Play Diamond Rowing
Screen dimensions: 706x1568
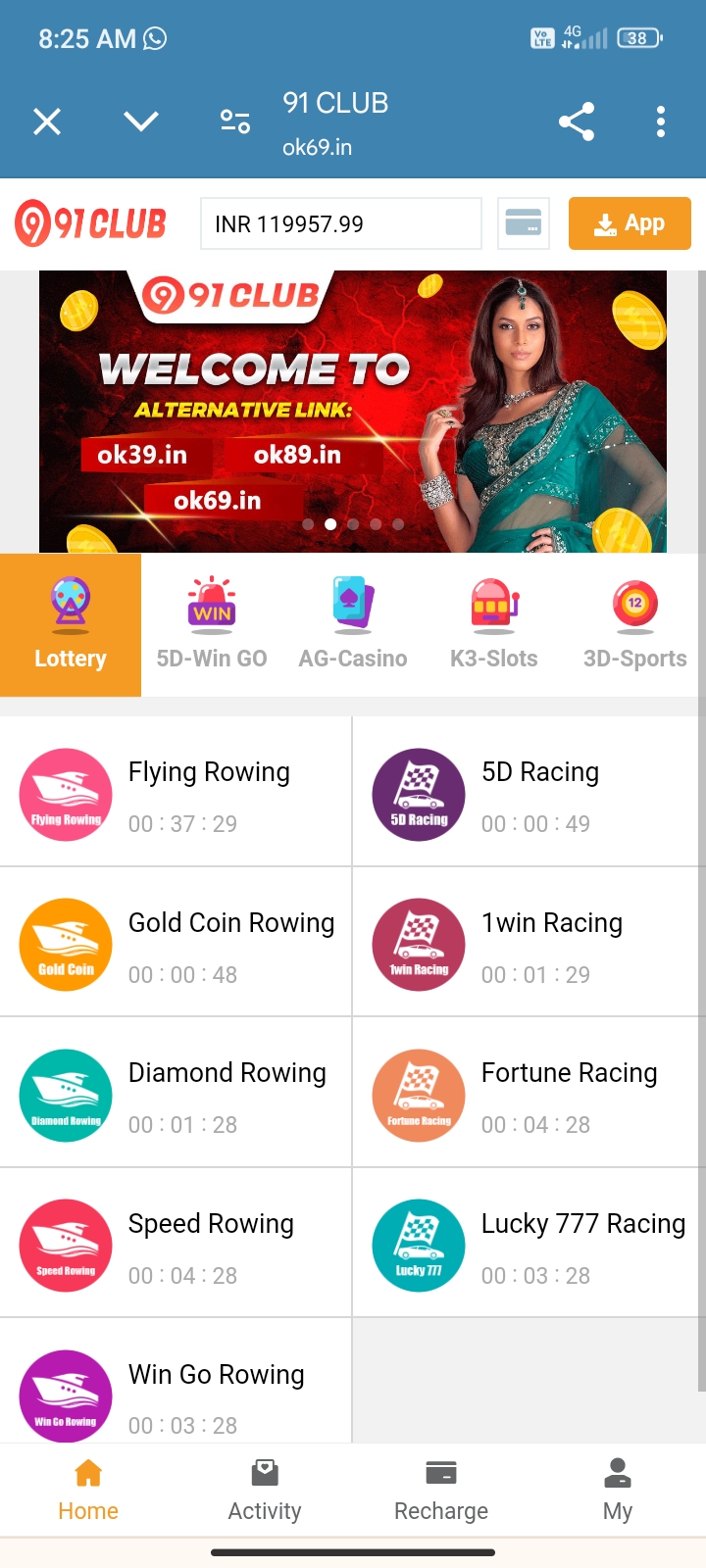click(176, 1094)
